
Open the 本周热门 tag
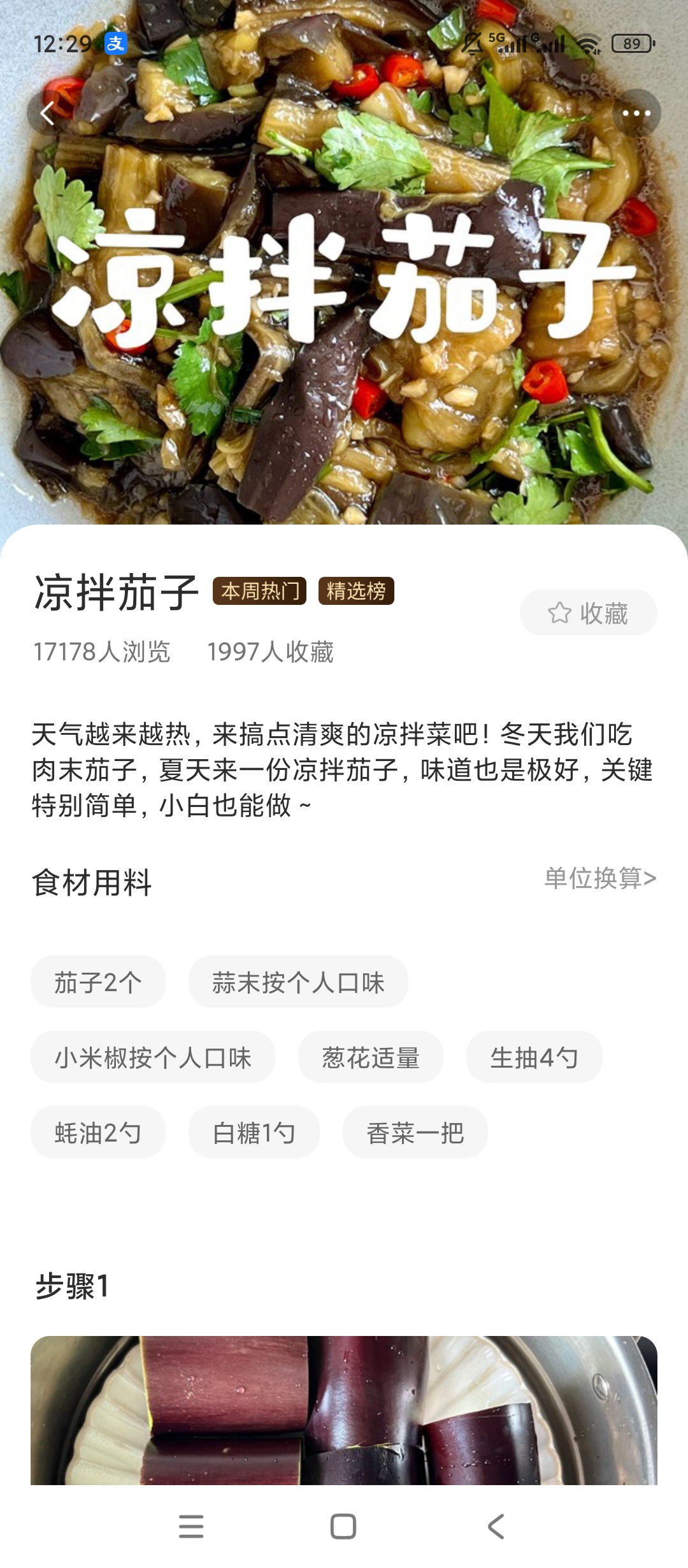(x=260, y=591)
